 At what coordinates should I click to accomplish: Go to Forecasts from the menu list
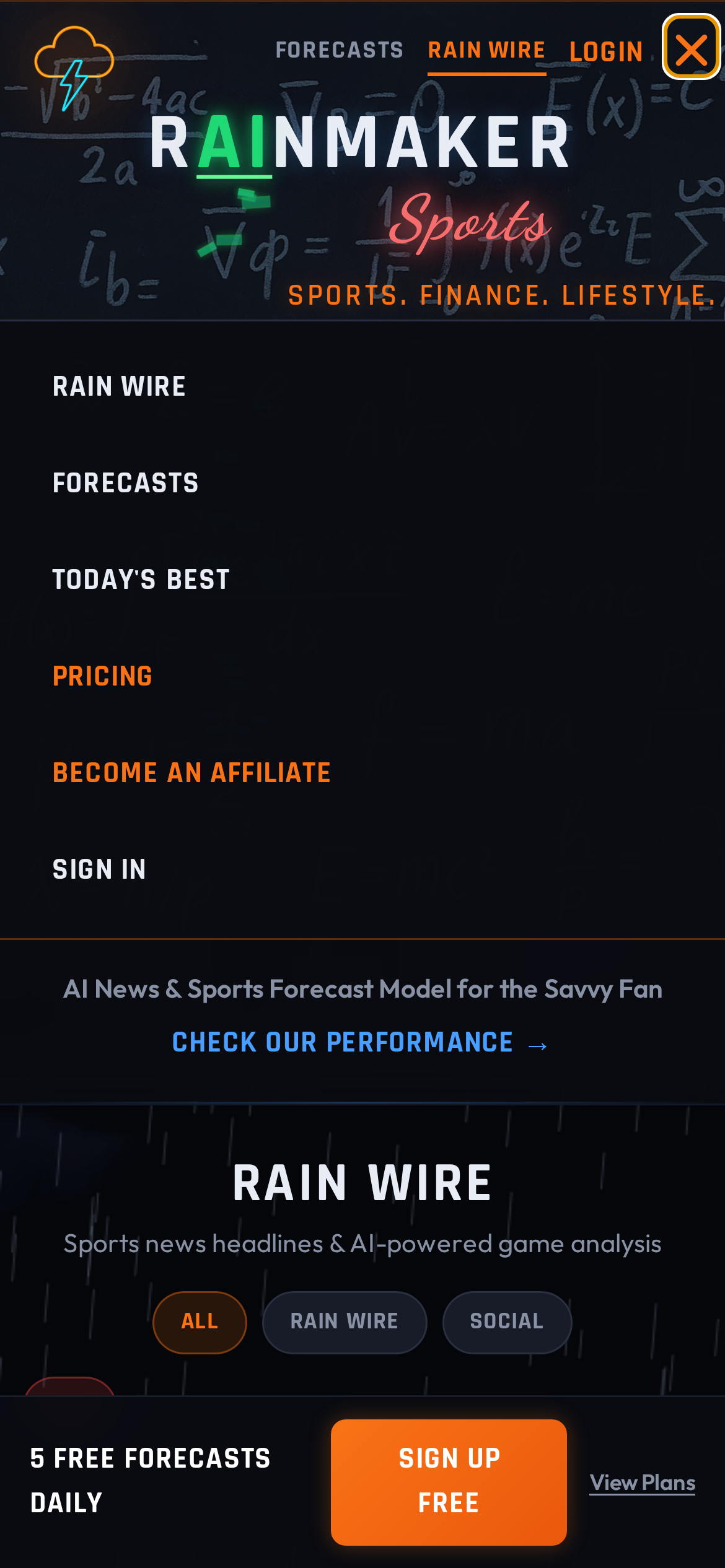[x=125, y=483]
